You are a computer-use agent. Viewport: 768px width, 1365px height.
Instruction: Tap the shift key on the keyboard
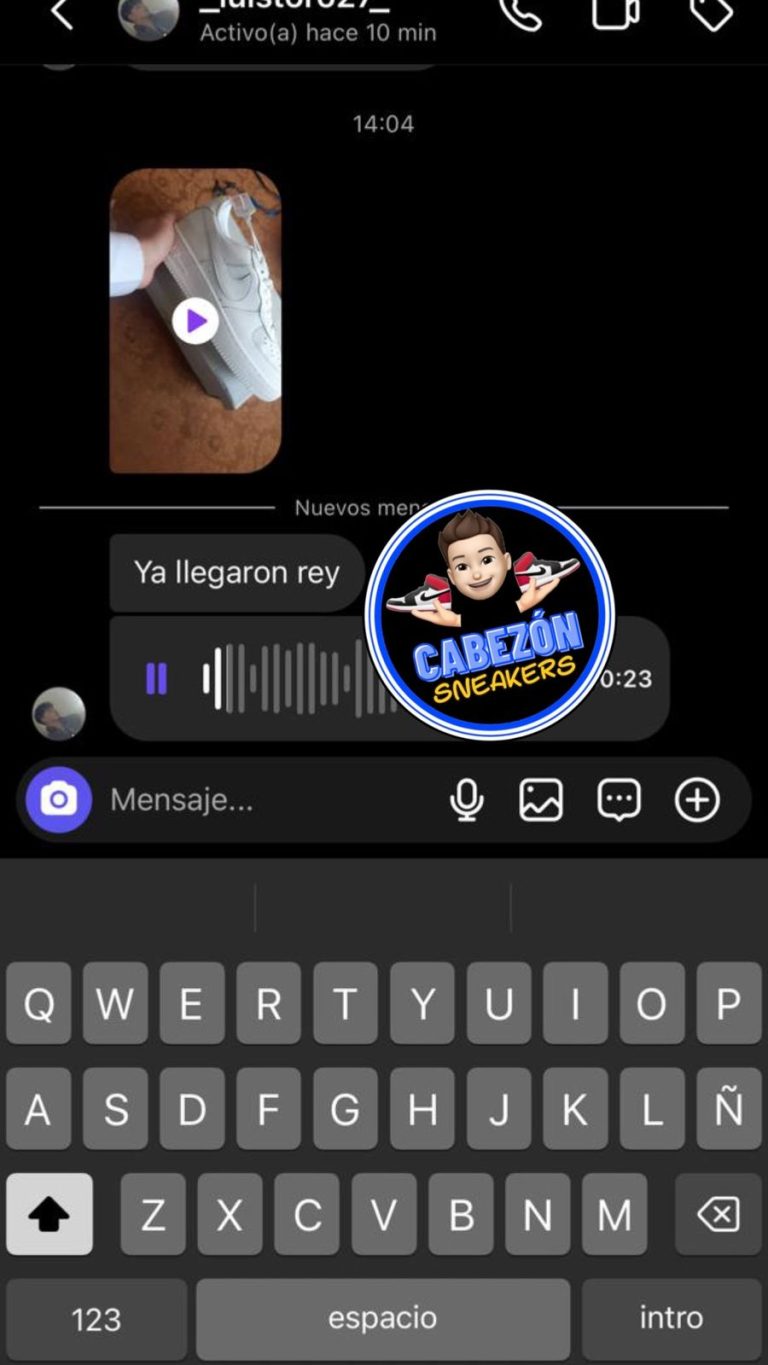(49, 1214)
